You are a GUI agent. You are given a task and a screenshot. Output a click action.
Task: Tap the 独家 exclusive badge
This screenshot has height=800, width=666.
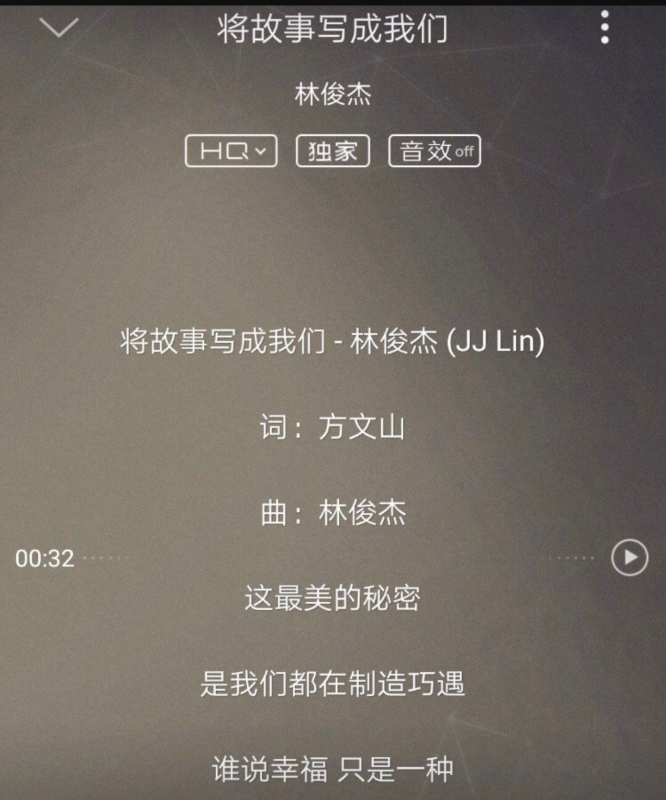tap(333, 151)
